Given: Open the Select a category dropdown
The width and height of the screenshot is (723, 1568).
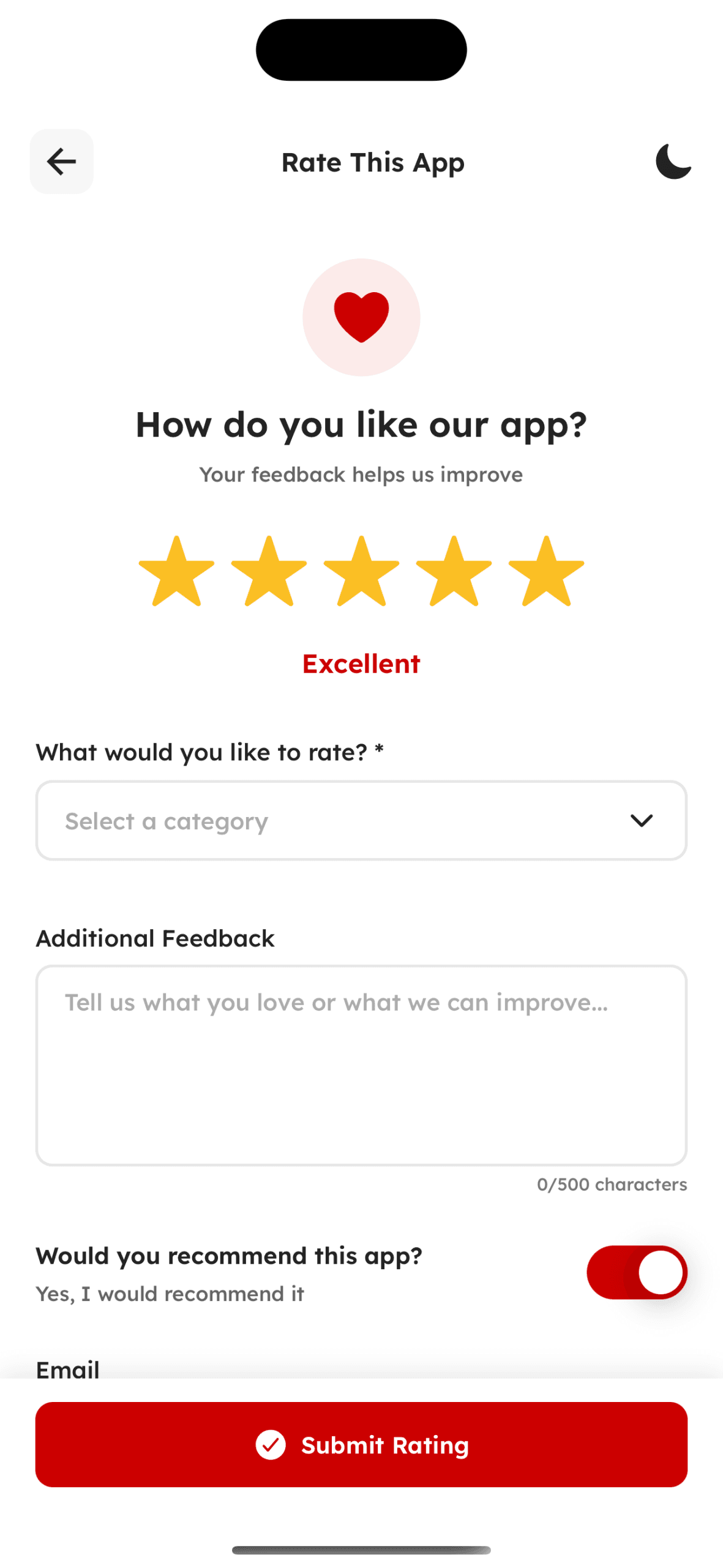Looking at the screenshot, I should pyautogui.click(x=361, y=820).
